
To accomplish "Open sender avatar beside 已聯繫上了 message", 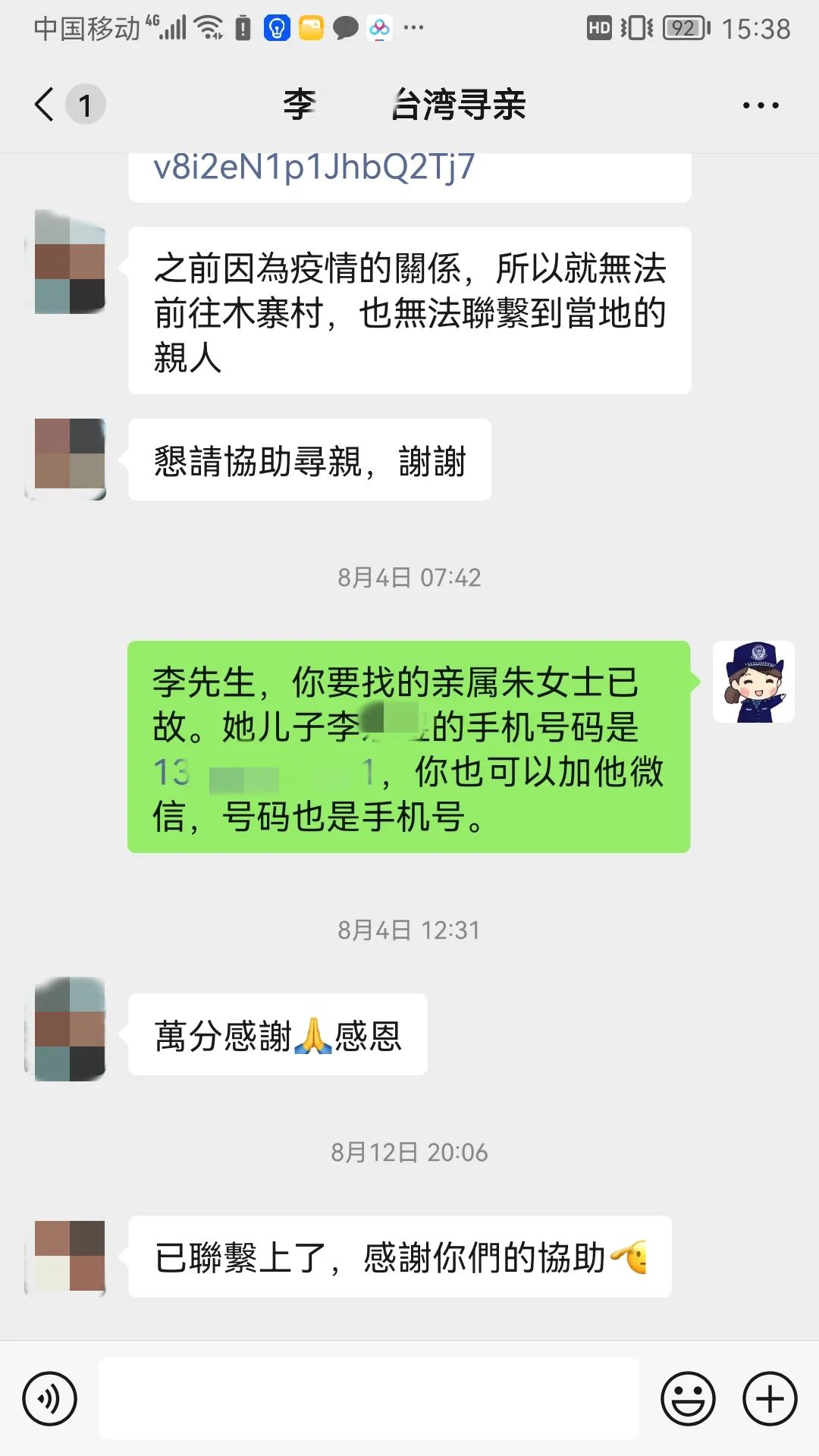I will tap(70, 1257).
